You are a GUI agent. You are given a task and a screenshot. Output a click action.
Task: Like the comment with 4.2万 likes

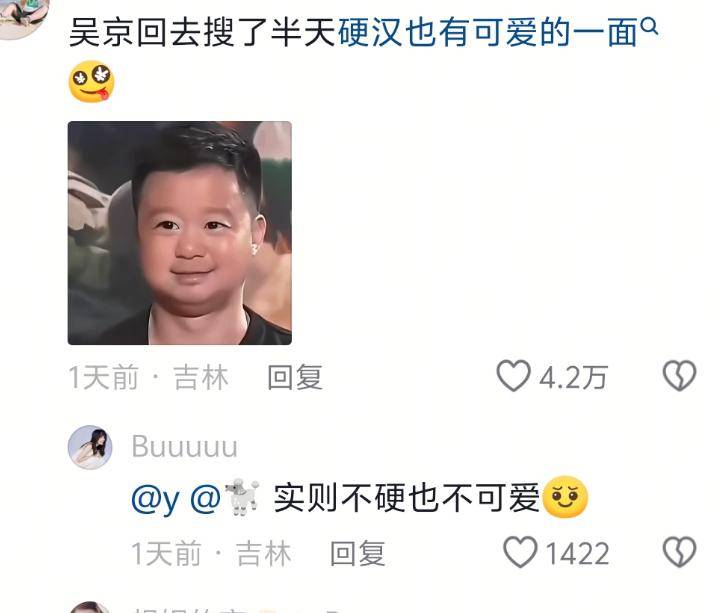514,377
